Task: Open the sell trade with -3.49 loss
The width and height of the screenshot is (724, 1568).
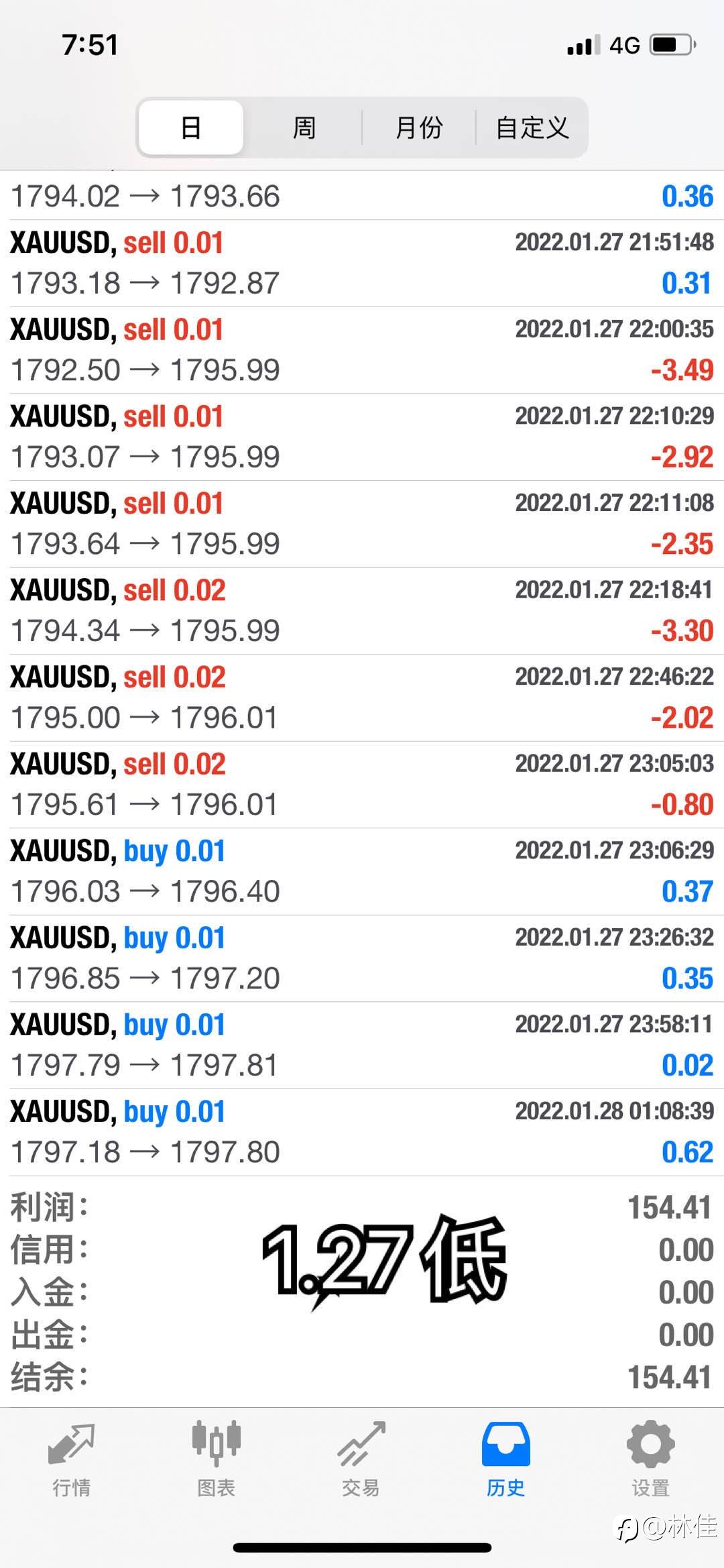Action: tap(362, 351)
